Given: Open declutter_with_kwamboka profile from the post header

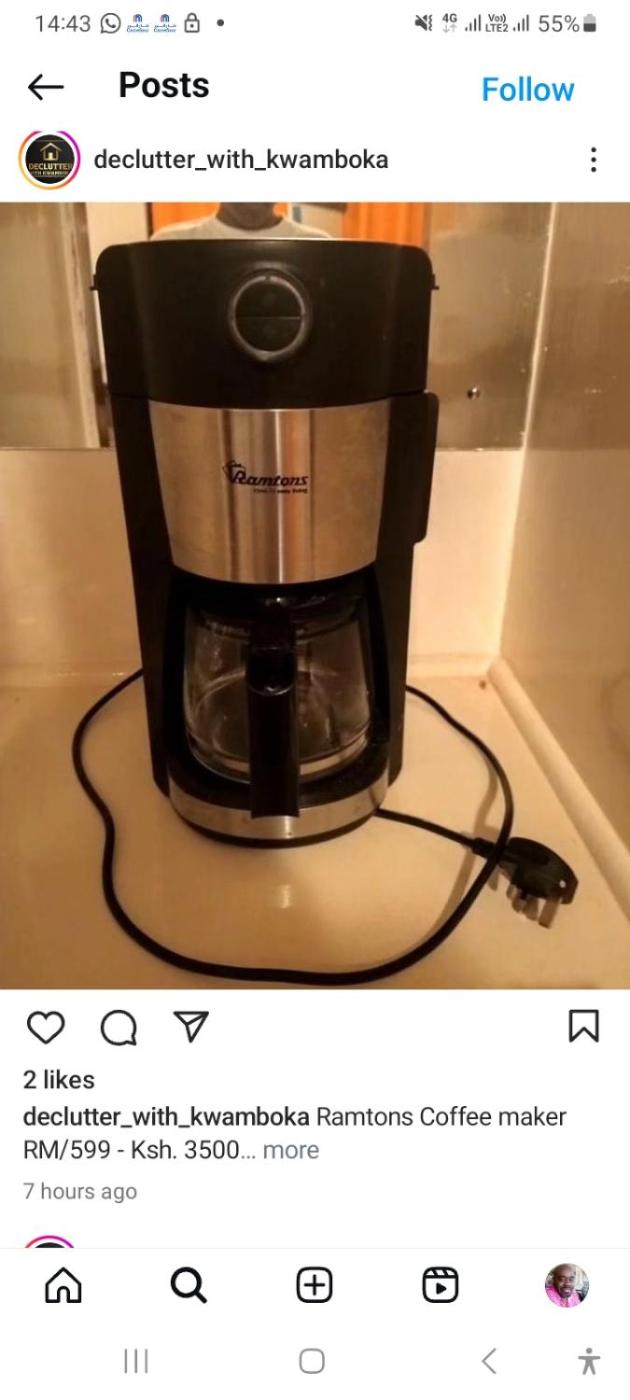Looking at the screenshot, I should click(240, 159).
